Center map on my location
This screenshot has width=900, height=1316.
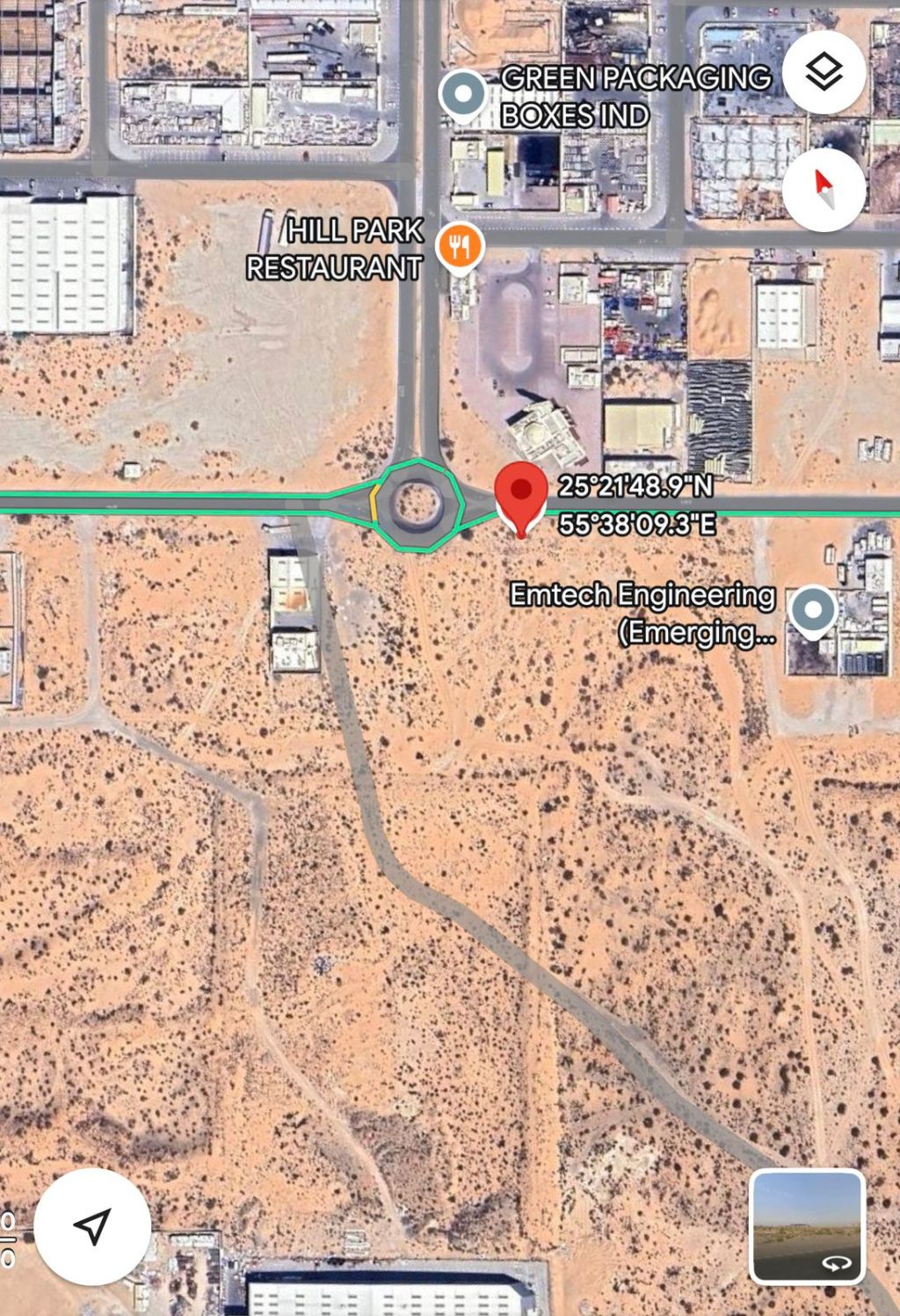click(92, 1225)
